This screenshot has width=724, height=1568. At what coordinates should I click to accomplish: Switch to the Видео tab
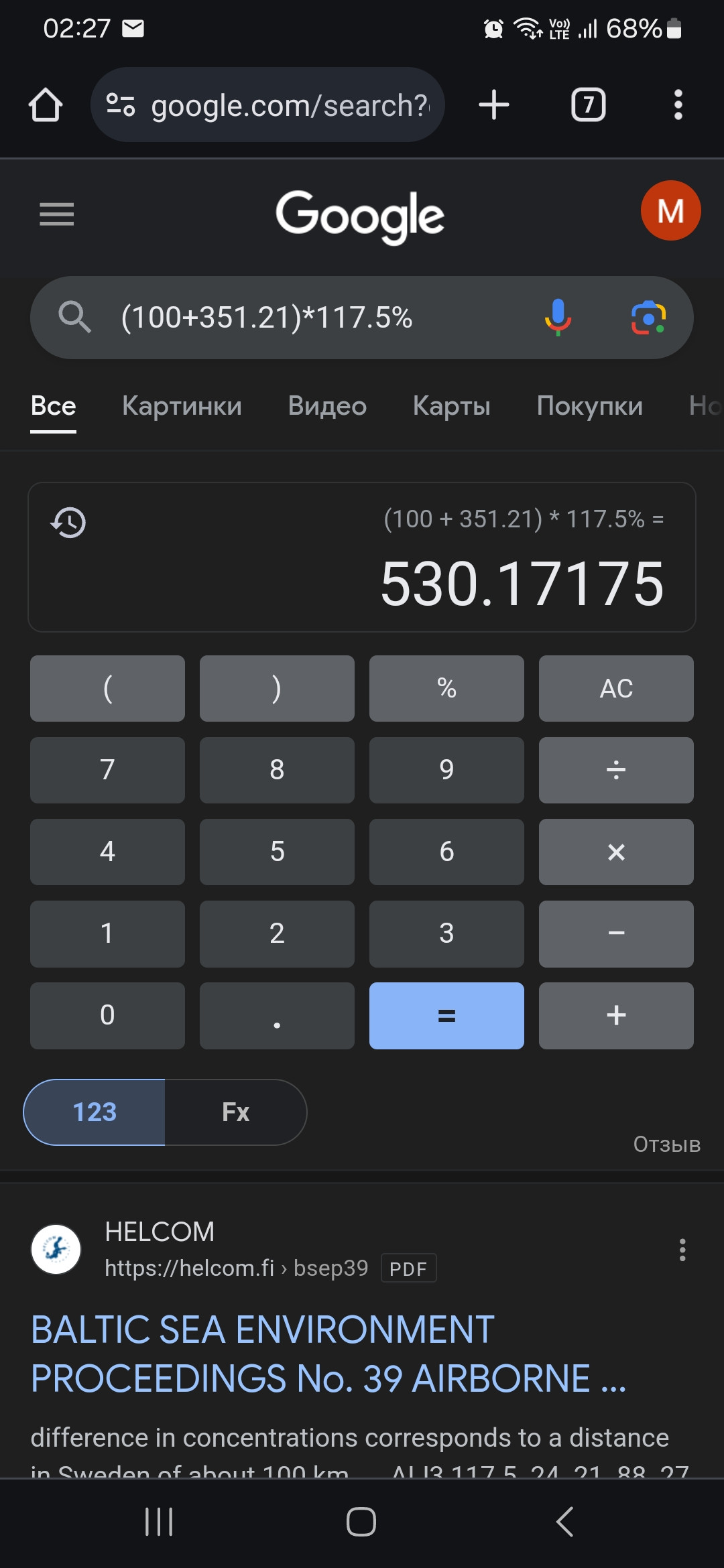[327, 406]
